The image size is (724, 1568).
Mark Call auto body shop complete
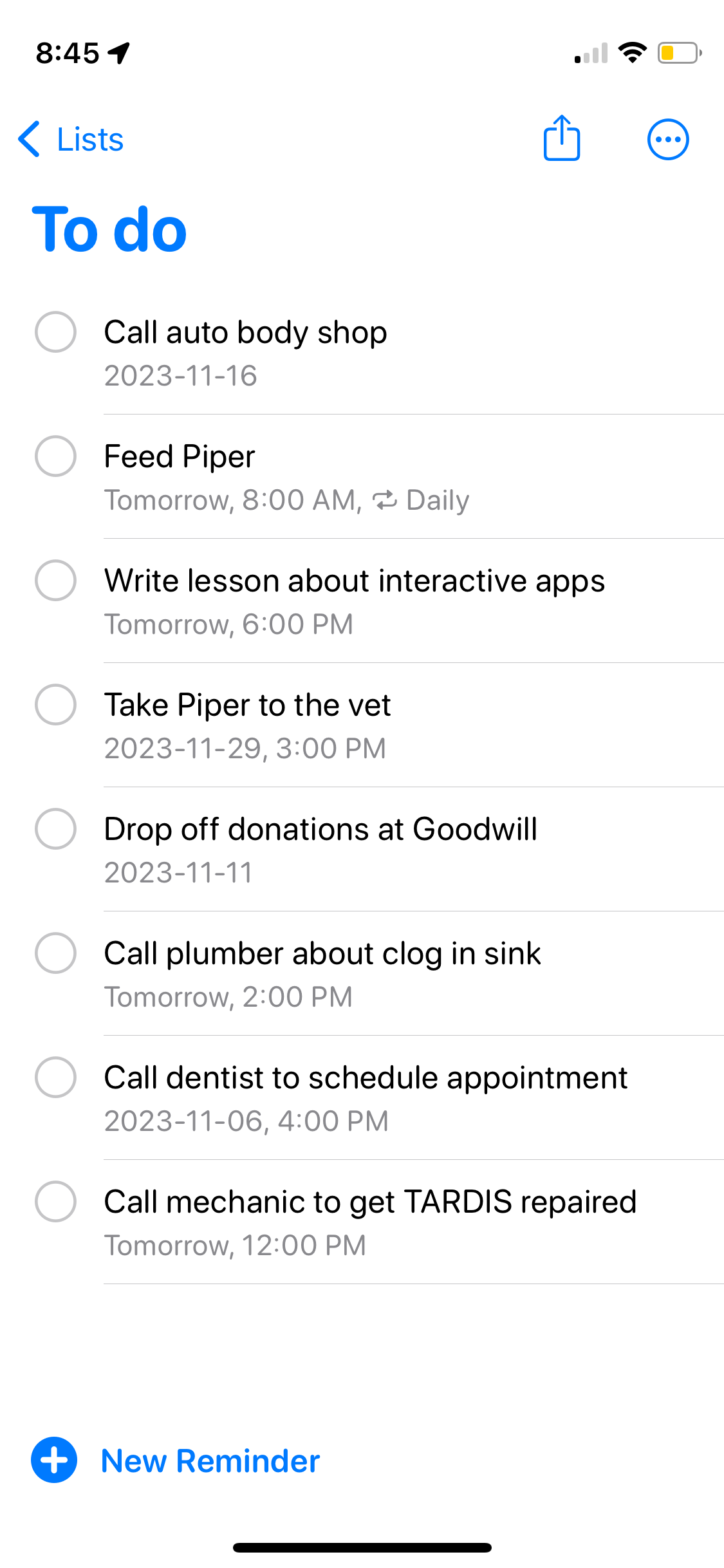click(55, 332)
